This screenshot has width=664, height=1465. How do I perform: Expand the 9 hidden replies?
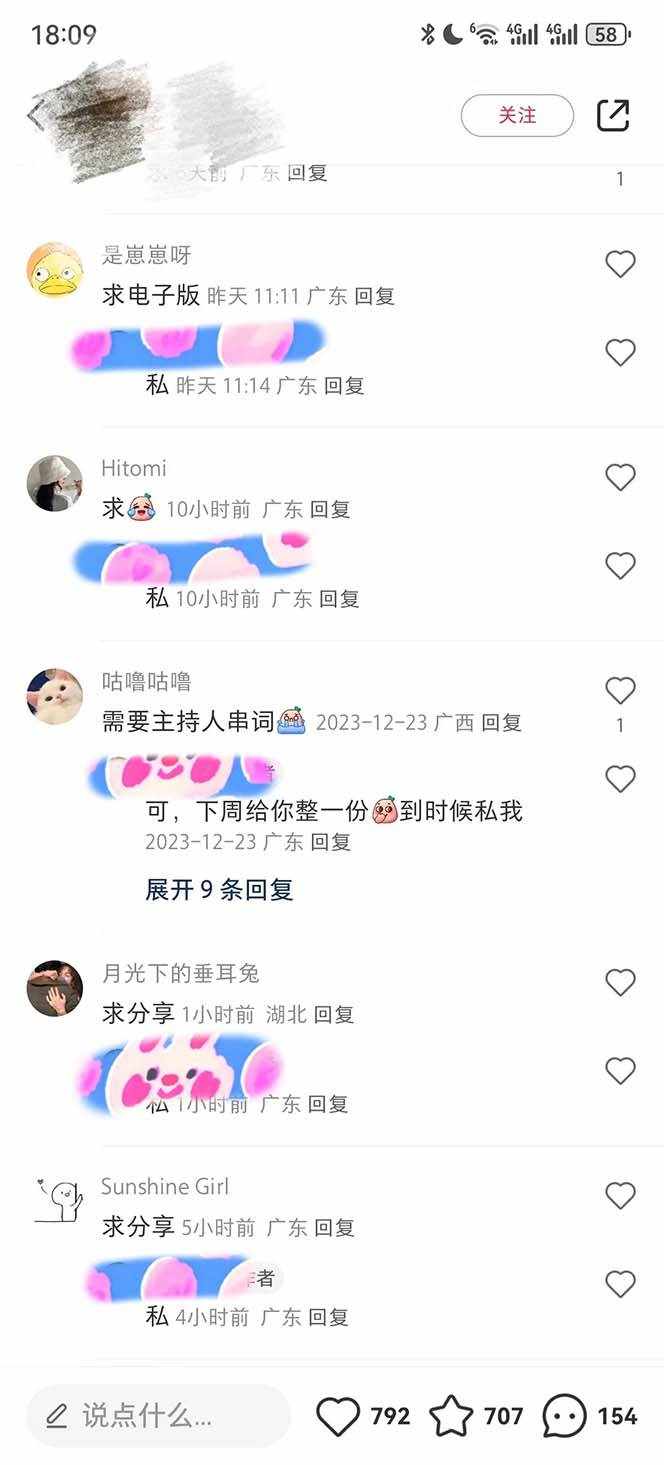tap(219, 889)
